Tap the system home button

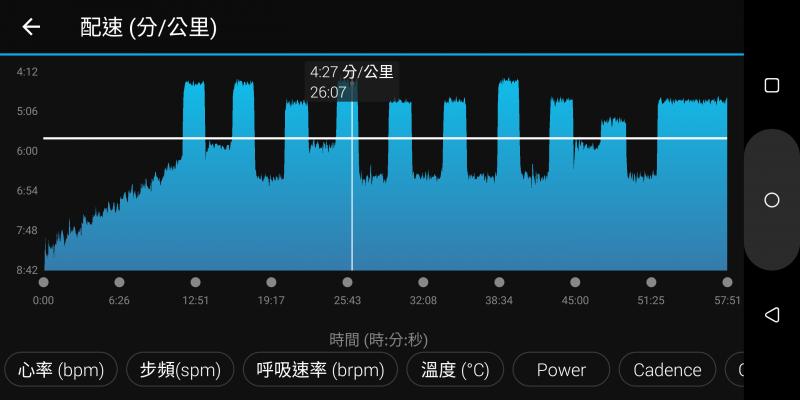click(771, 200)
